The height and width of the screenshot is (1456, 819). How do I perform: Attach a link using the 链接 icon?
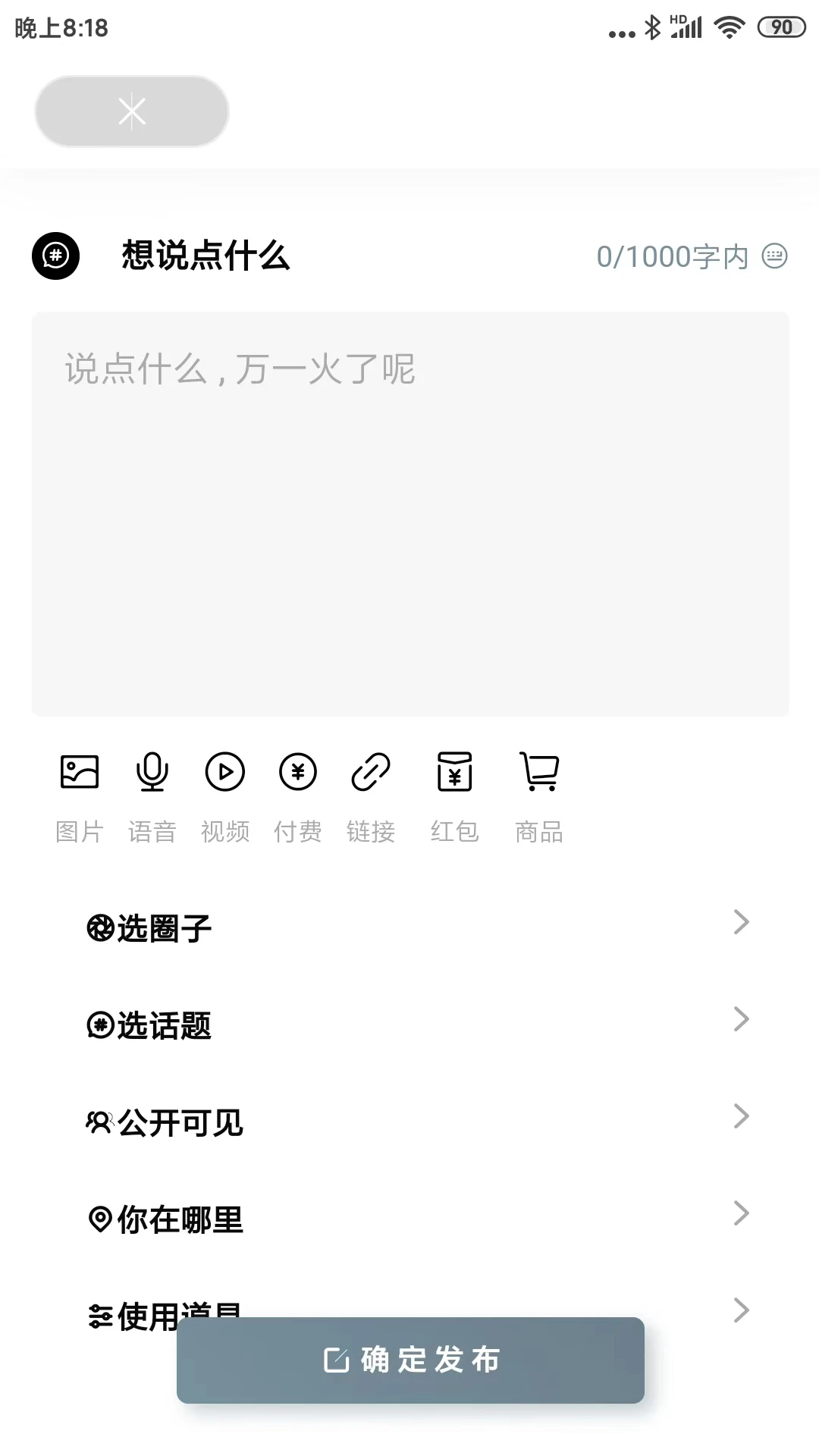[x=370, y=771]
